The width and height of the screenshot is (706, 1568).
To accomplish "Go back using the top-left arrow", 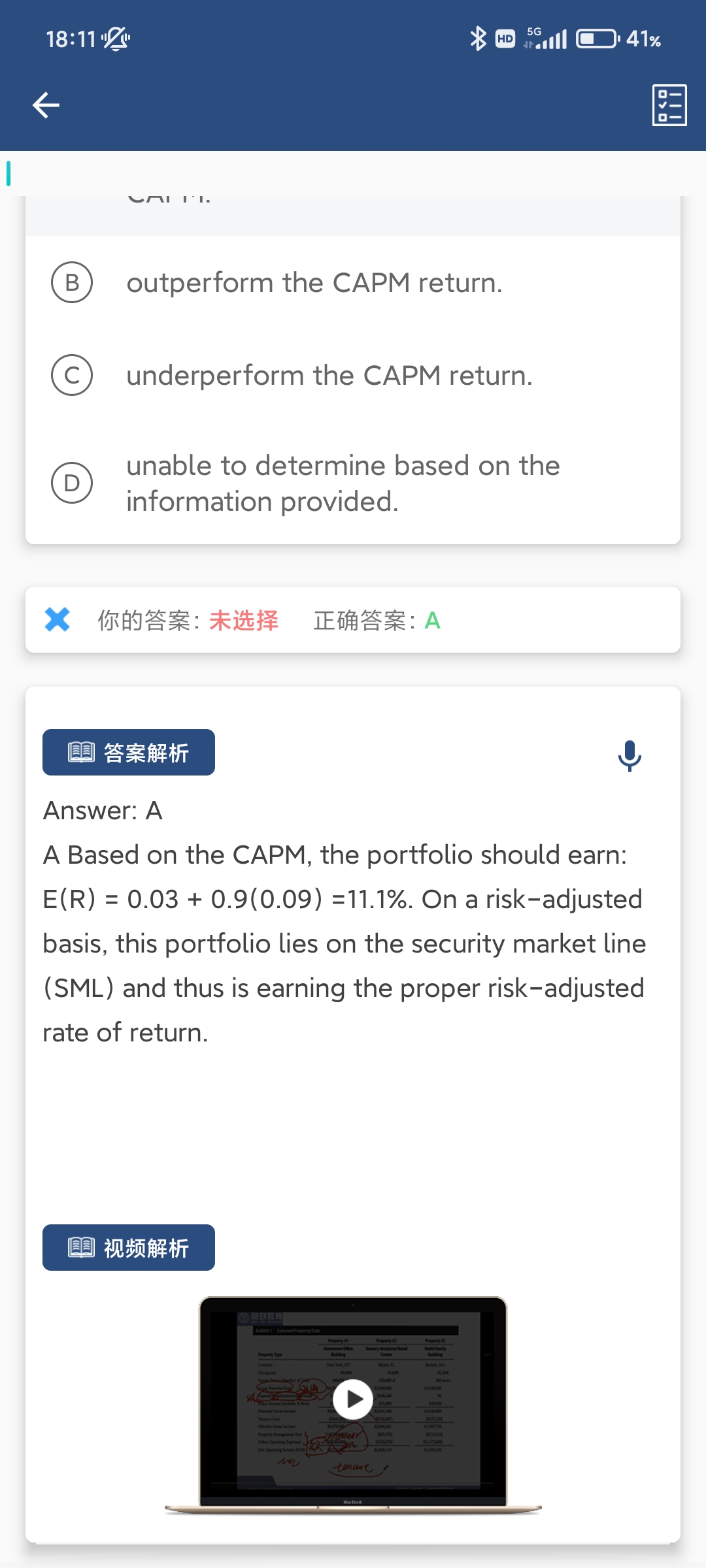I will pyautogui.click(x=46, y=105).
